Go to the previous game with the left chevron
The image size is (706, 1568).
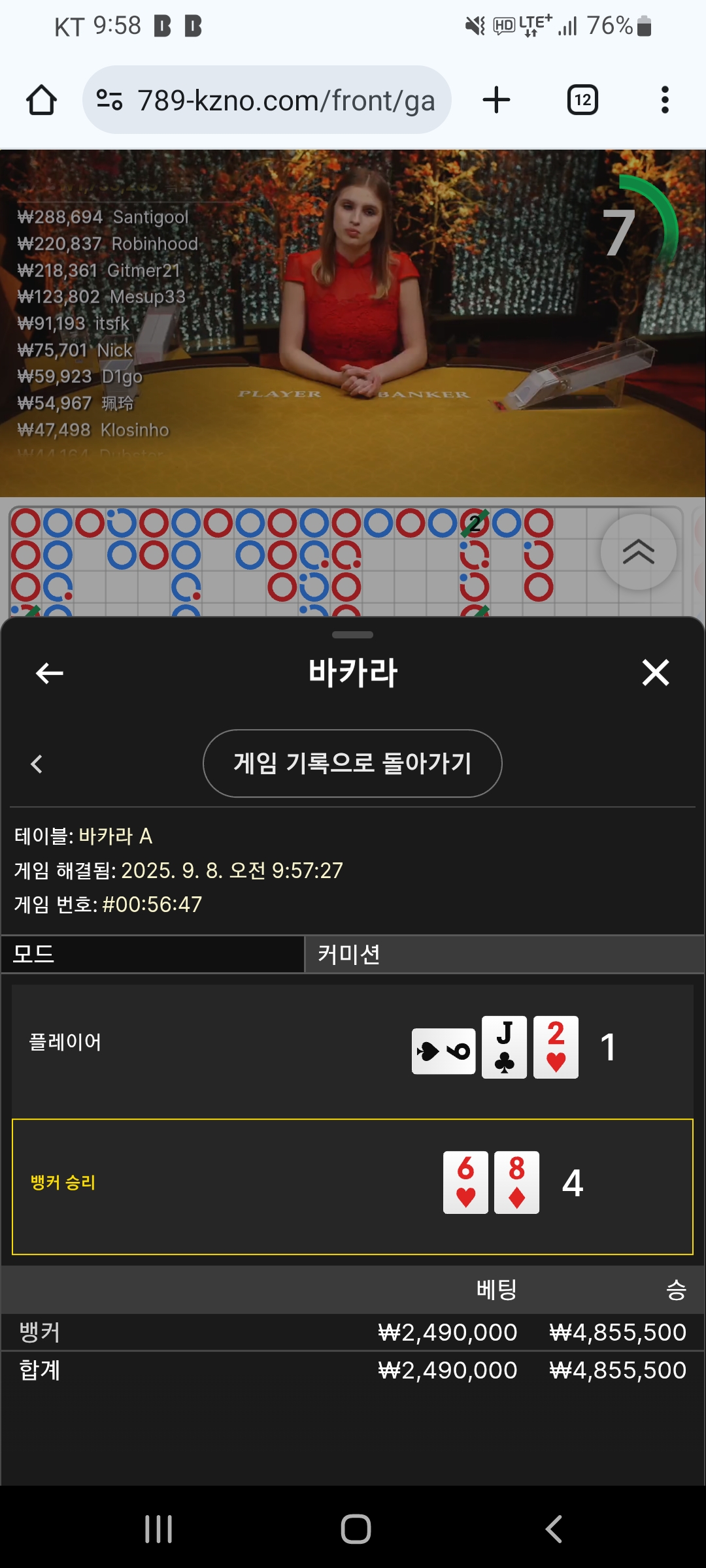click(x=37, y=764)
